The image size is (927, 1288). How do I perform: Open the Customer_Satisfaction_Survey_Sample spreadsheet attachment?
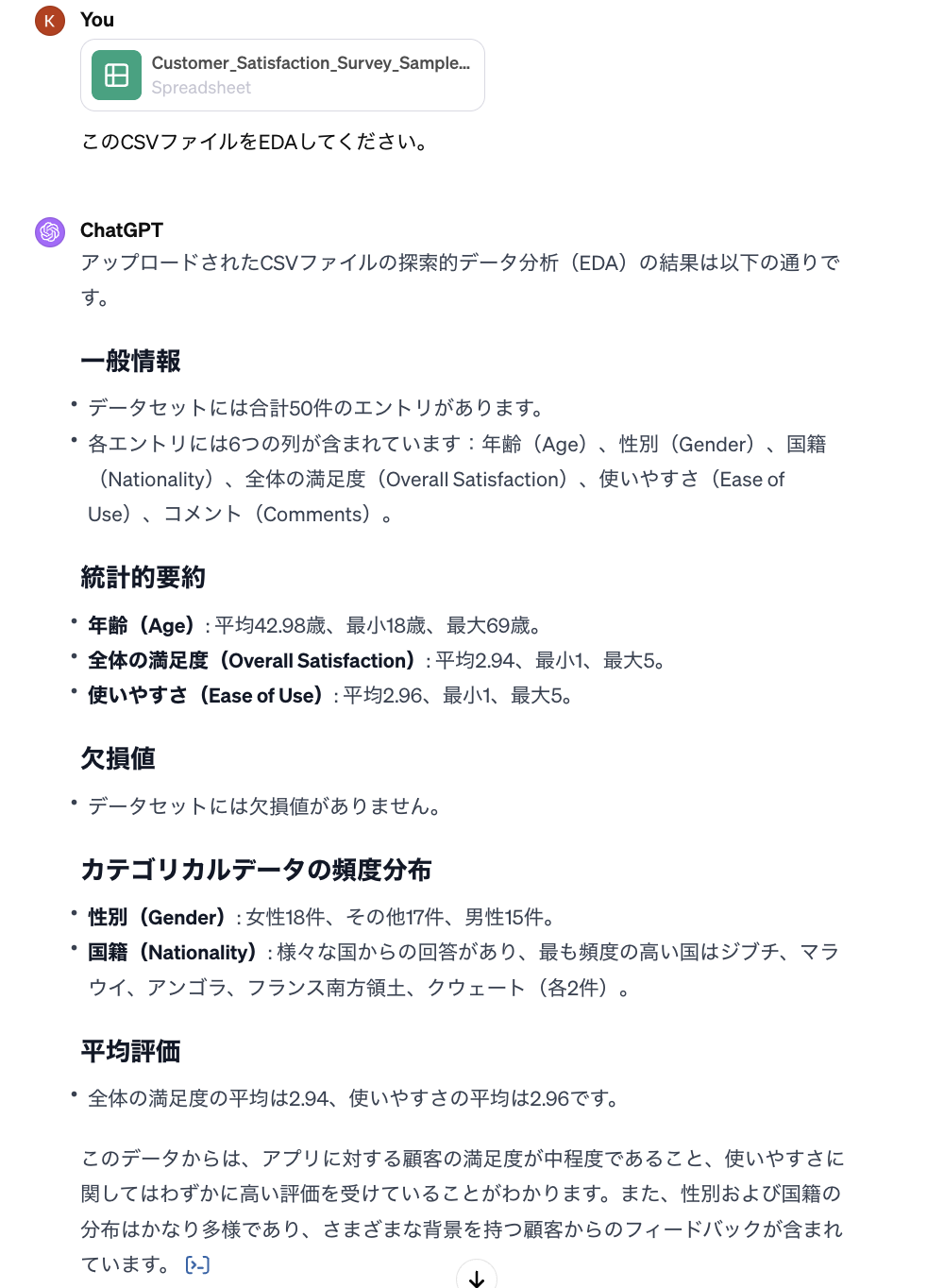[282, 75]
